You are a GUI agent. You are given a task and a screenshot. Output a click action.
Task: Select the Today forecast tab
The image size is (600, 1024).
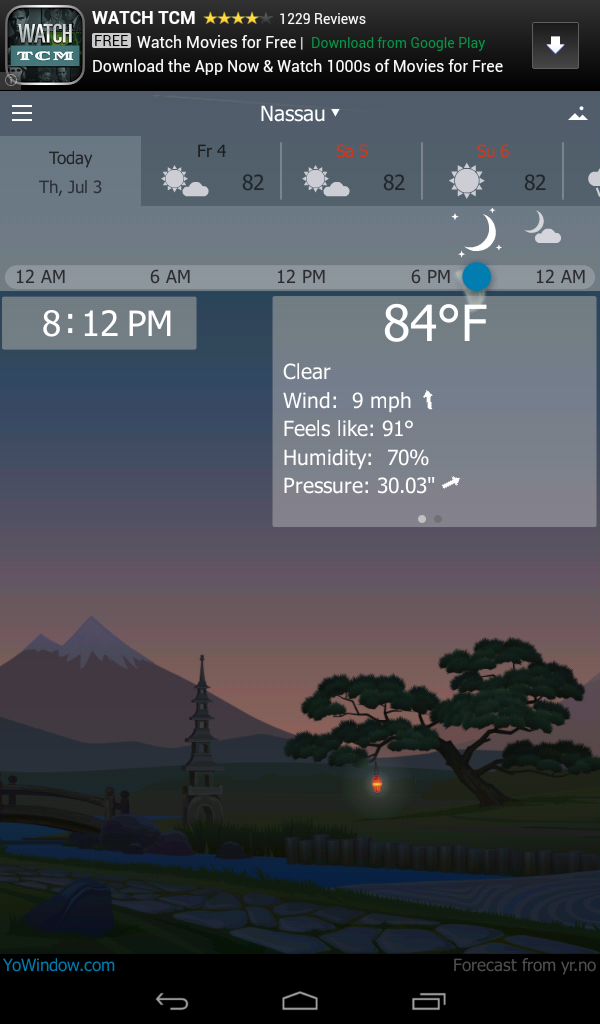click(70, 172)
